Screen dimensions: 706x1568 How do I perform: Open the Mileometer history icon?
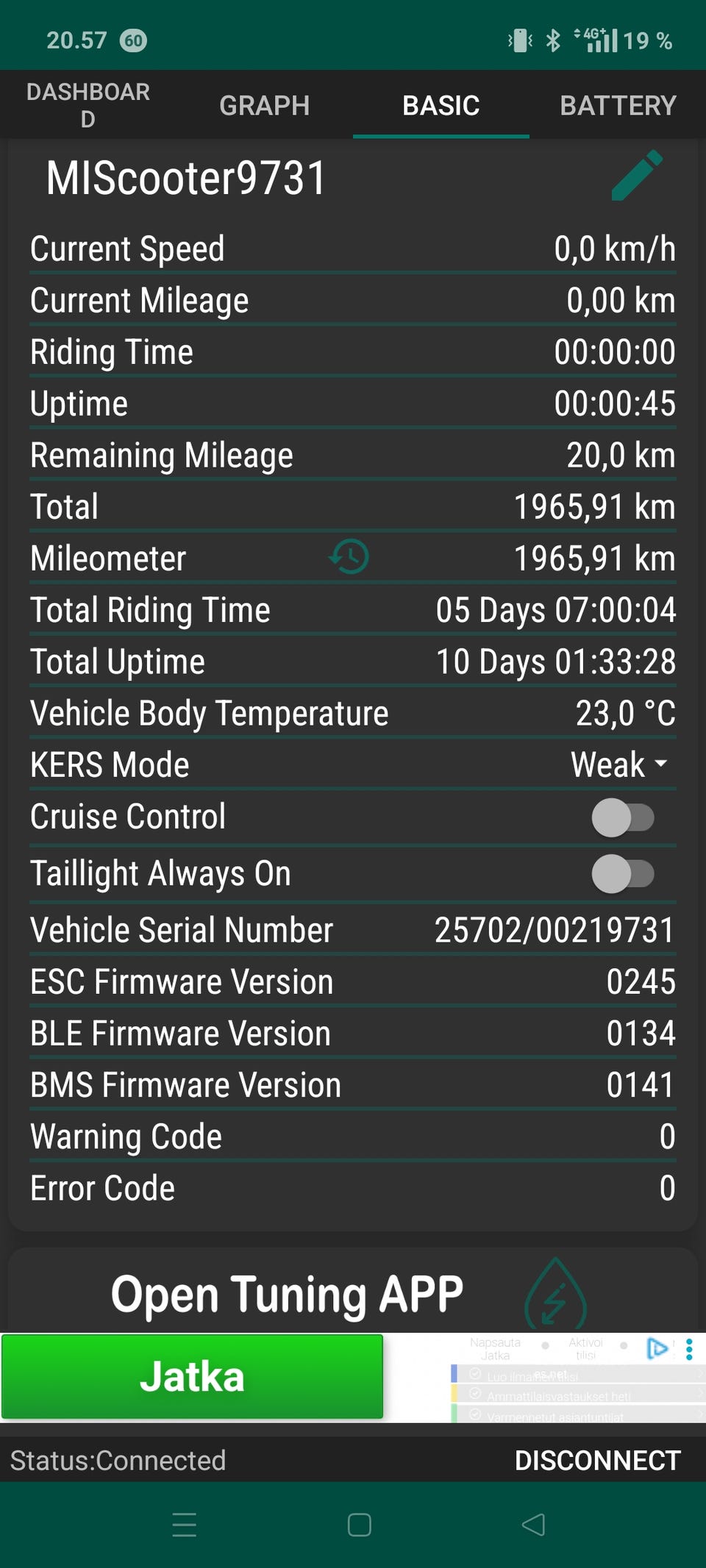click(349, 557)
